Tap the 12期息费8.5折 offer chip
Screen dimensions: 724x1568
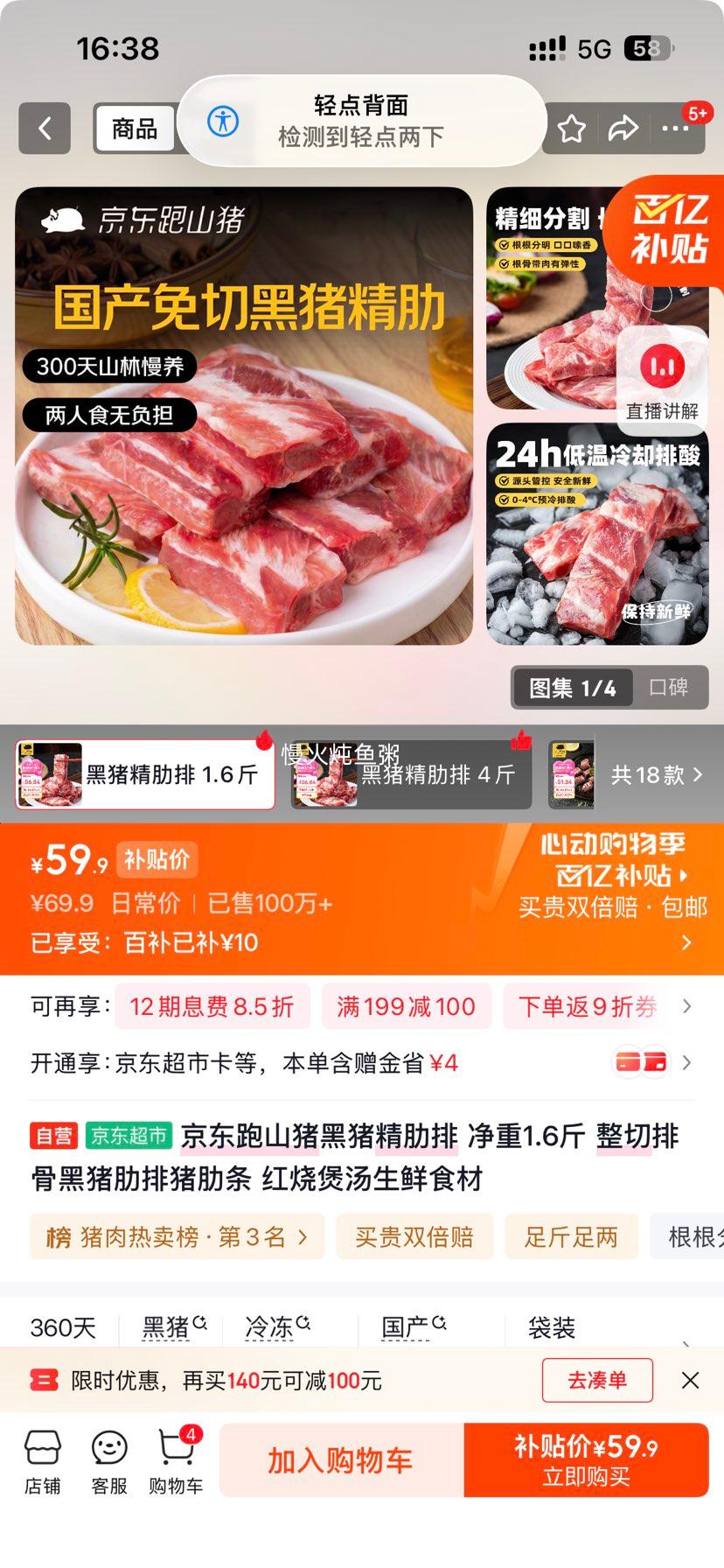212,1006
